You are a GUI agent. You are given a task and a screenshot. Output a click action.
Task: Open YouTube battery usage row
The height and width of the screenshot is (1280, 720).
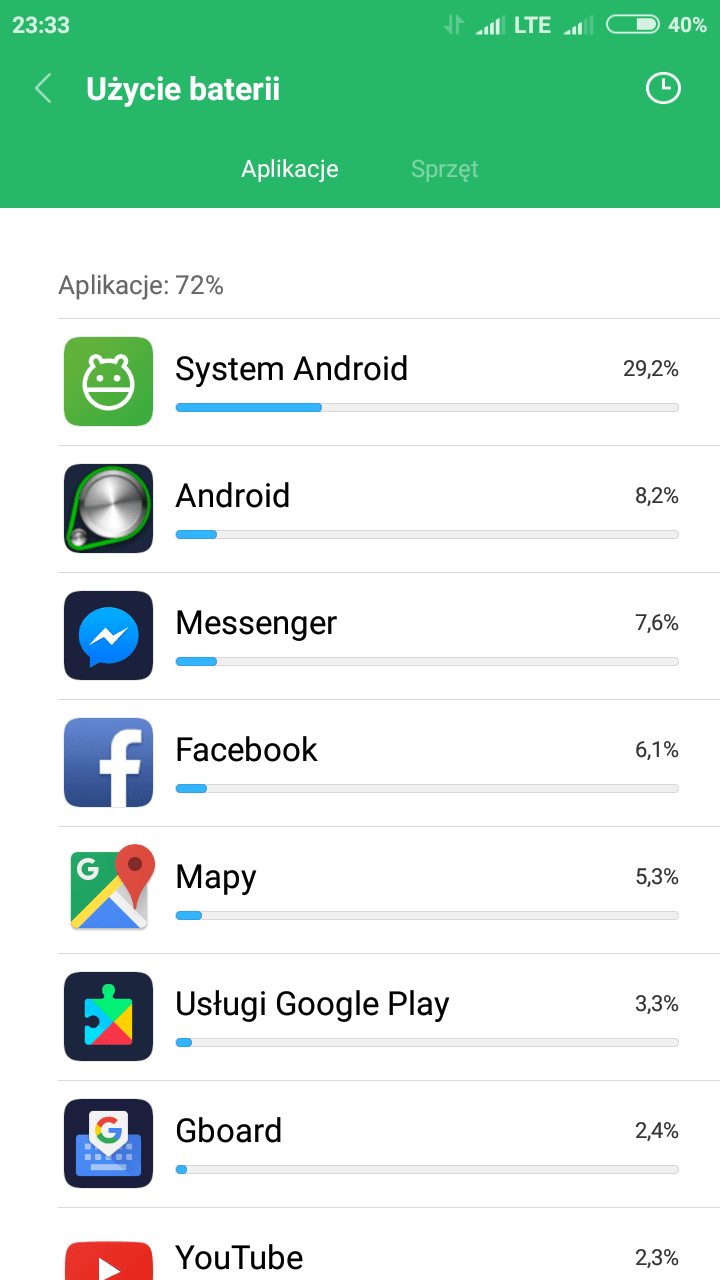point(380,1250)
